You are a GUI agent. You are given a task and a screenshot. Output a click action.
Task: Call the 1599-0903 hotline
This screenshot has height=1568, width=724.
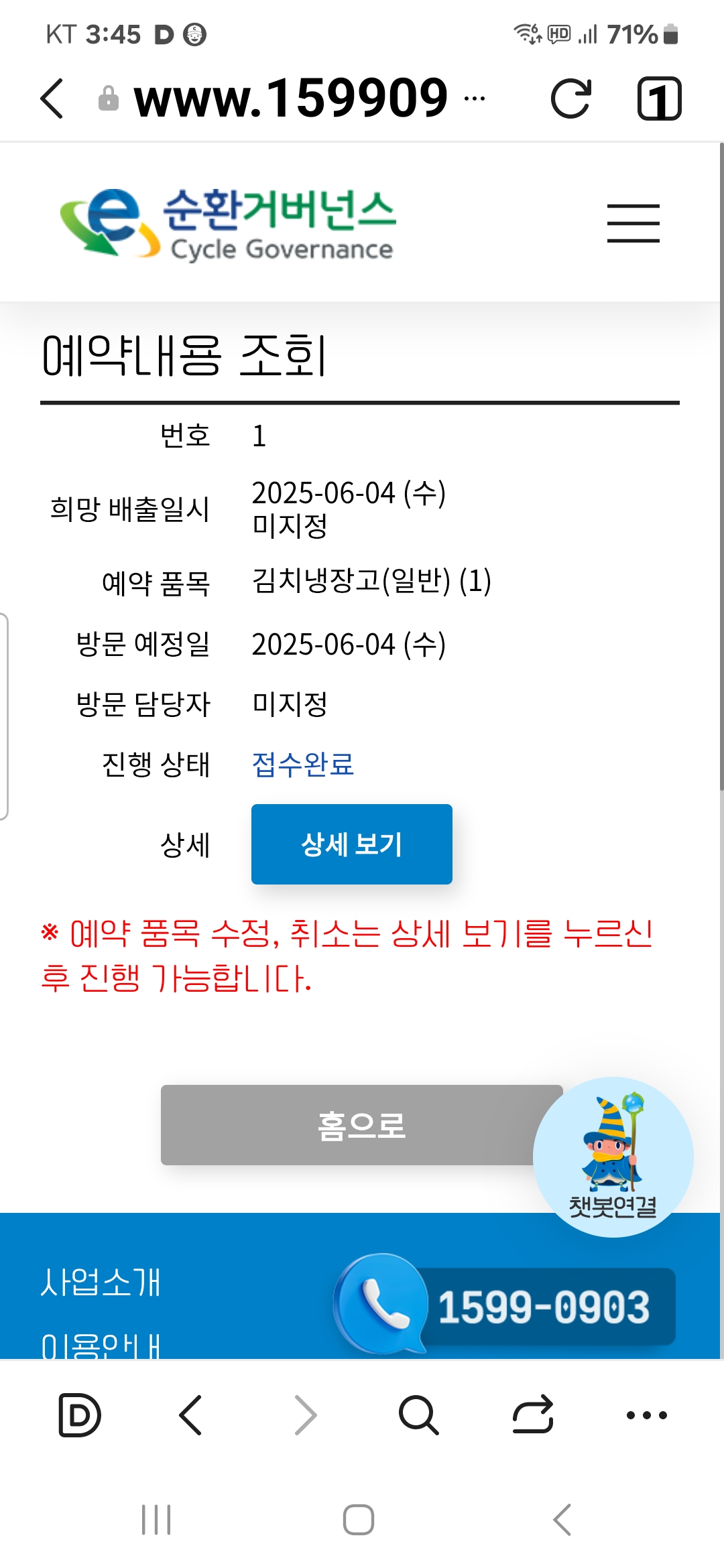[506, 1305]
